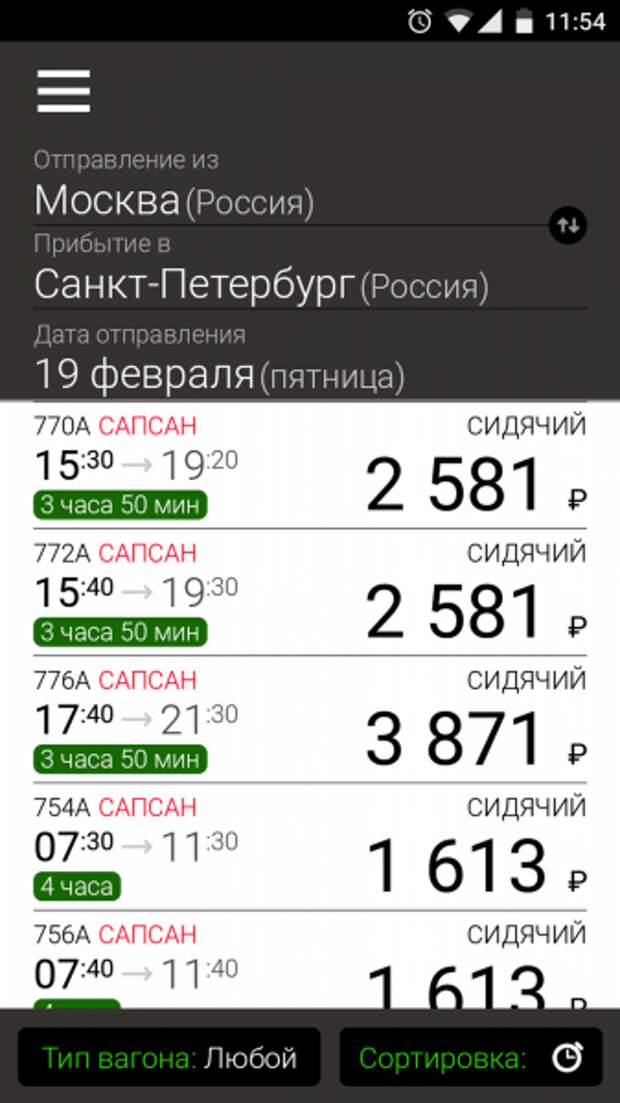Open the Сортировка sorting options
Screen dimensions: 620x1103
pyautogui.click(x=471, y=1057)
